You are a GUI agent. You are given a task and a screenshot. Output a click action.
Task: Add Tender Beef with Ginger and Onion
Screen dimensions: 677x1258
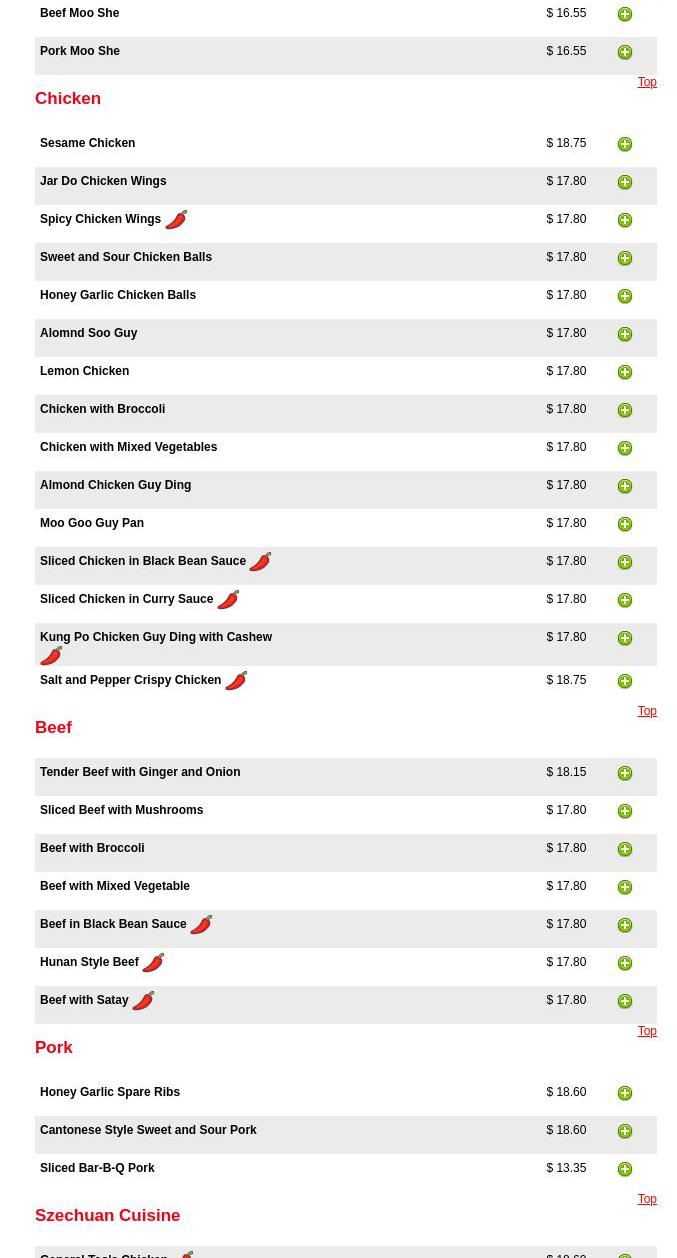[625, 773]
